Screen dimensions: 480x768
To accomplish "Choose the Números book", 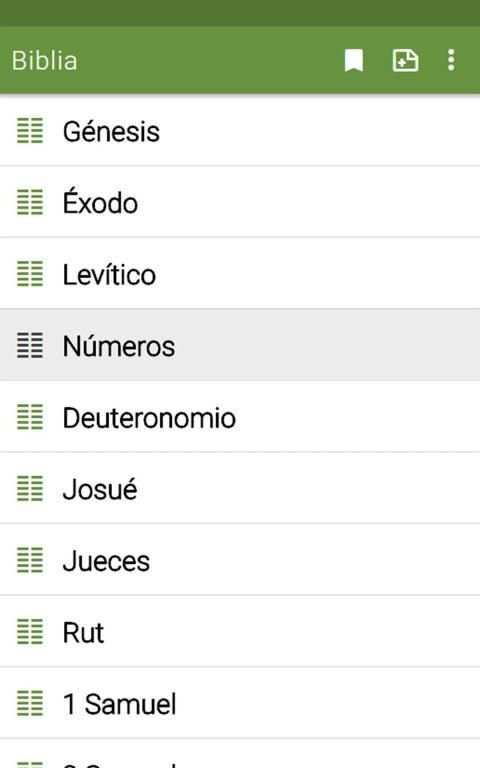I will (240, 345).
